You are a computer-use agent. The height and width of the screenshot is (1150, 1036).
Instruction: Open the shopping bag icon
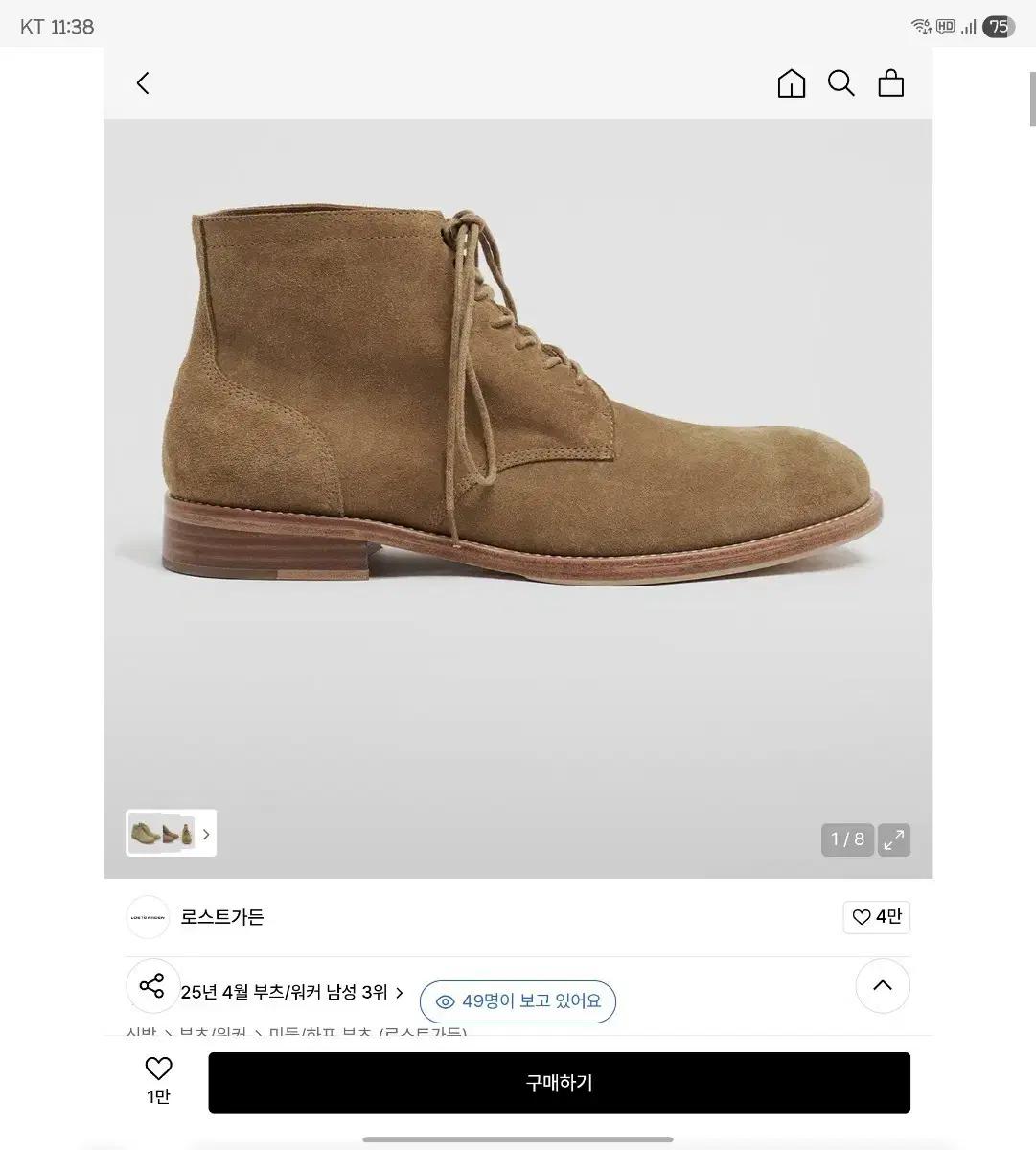pyautogui.click(x=890, y=83)
